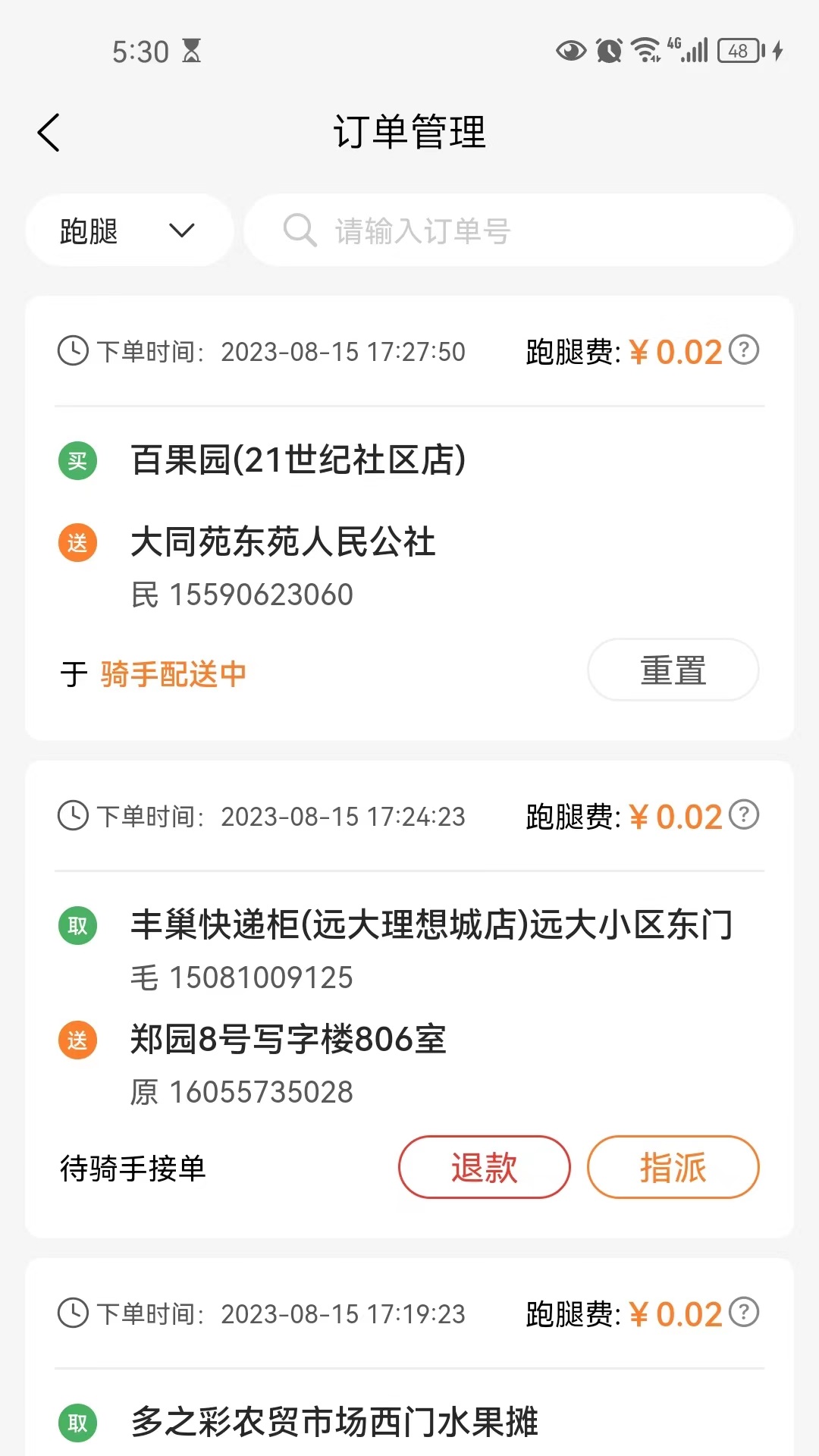
Task: Click the orange 送 delivery icon for 大同苑东苑人民公社
Action: click(76, 542)
